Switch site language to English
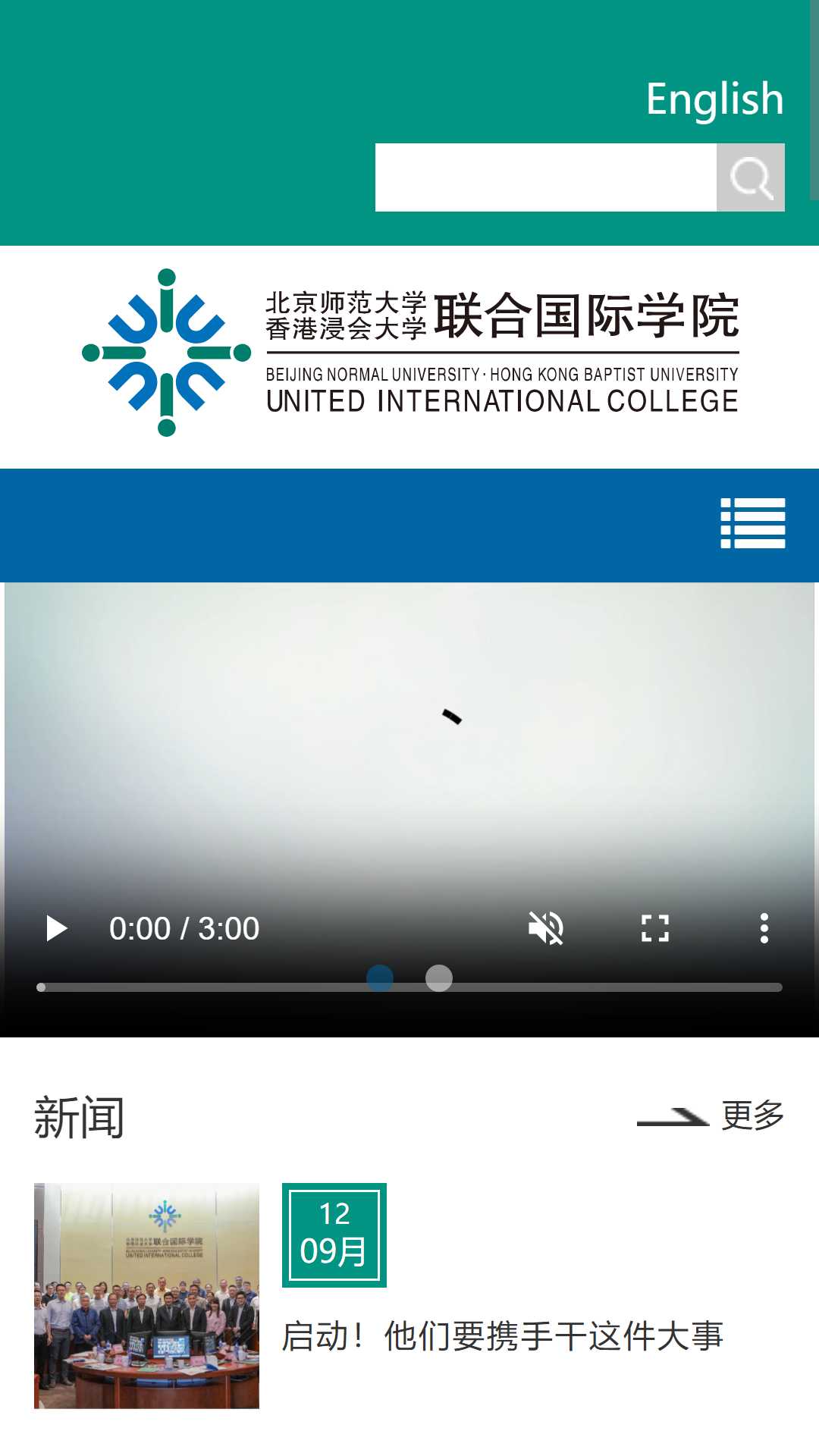819x1456 pixels. pyautogui.click(x=714, y=99)
